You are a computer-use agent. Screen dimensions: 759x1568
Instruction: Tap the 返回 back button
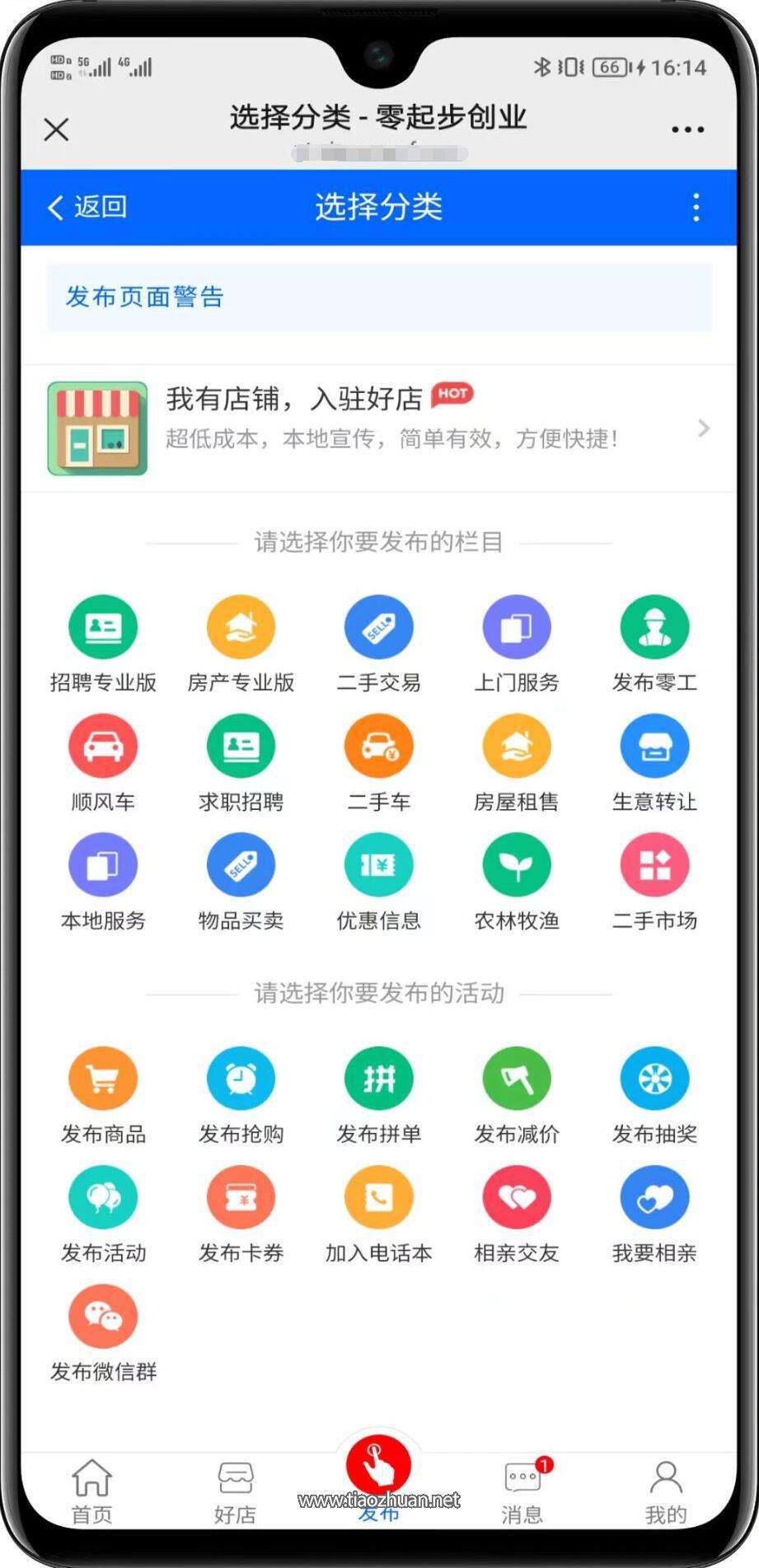(85, 208)
